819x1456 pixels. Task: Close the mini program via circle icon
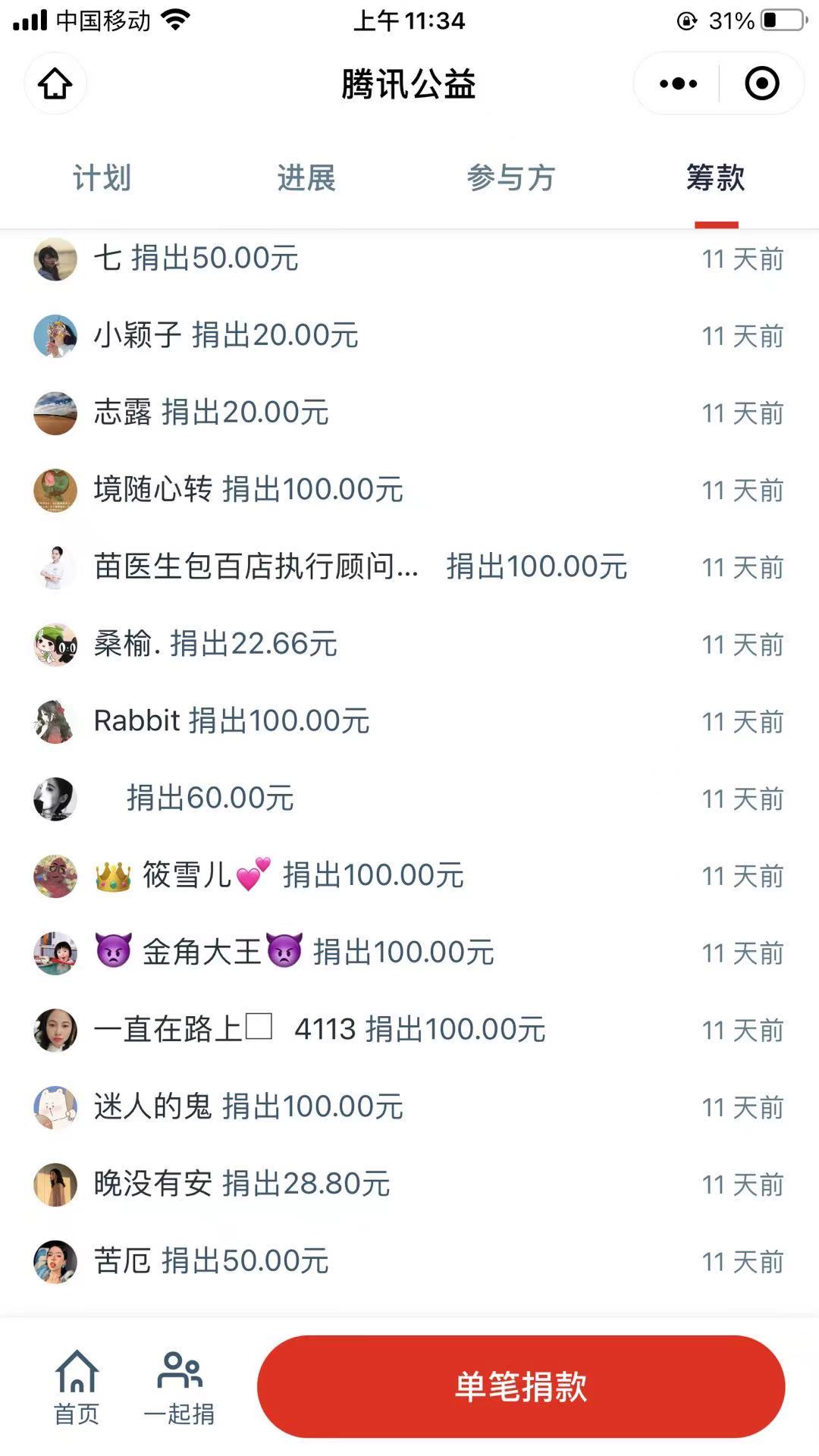[761, 83]
